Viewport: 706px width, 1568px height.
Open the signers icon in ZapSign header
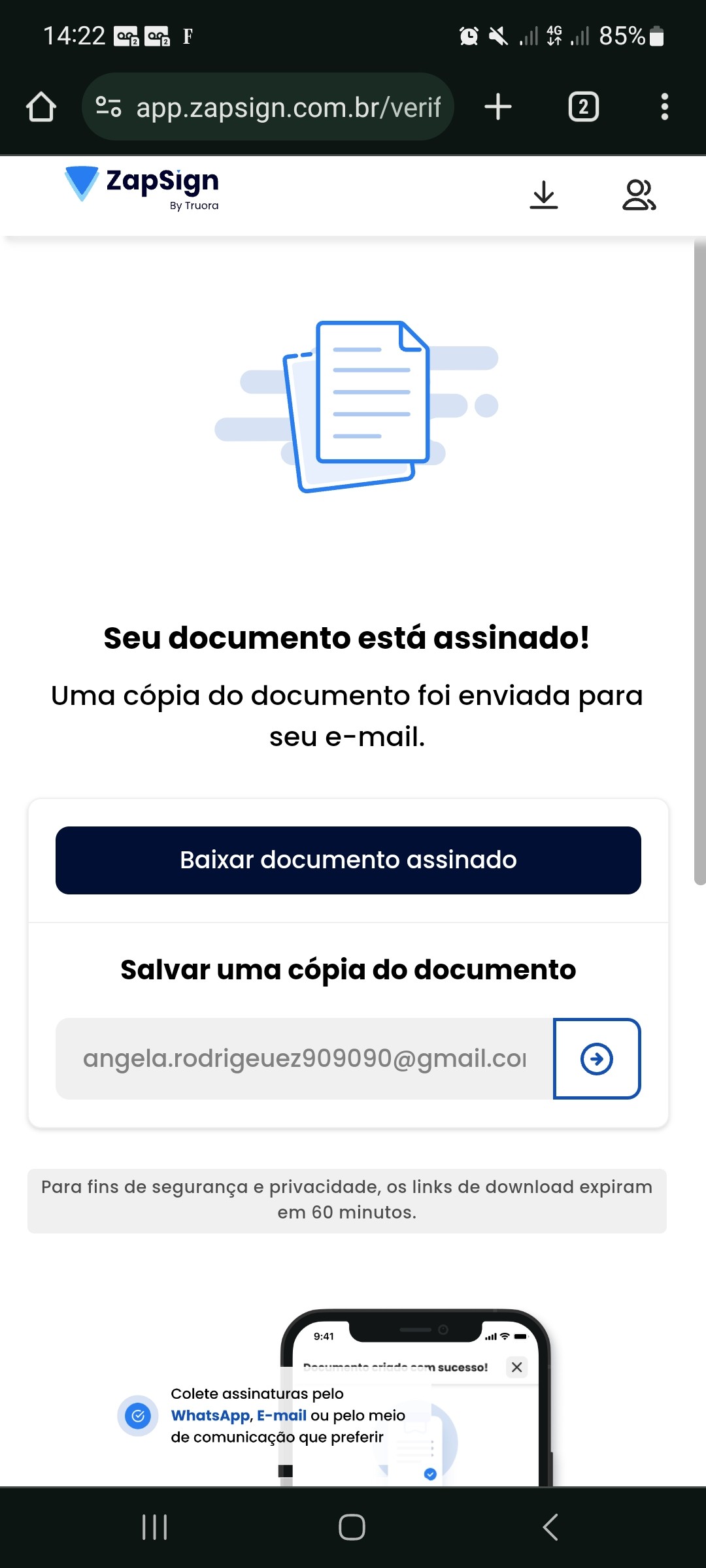pos(639,195)
